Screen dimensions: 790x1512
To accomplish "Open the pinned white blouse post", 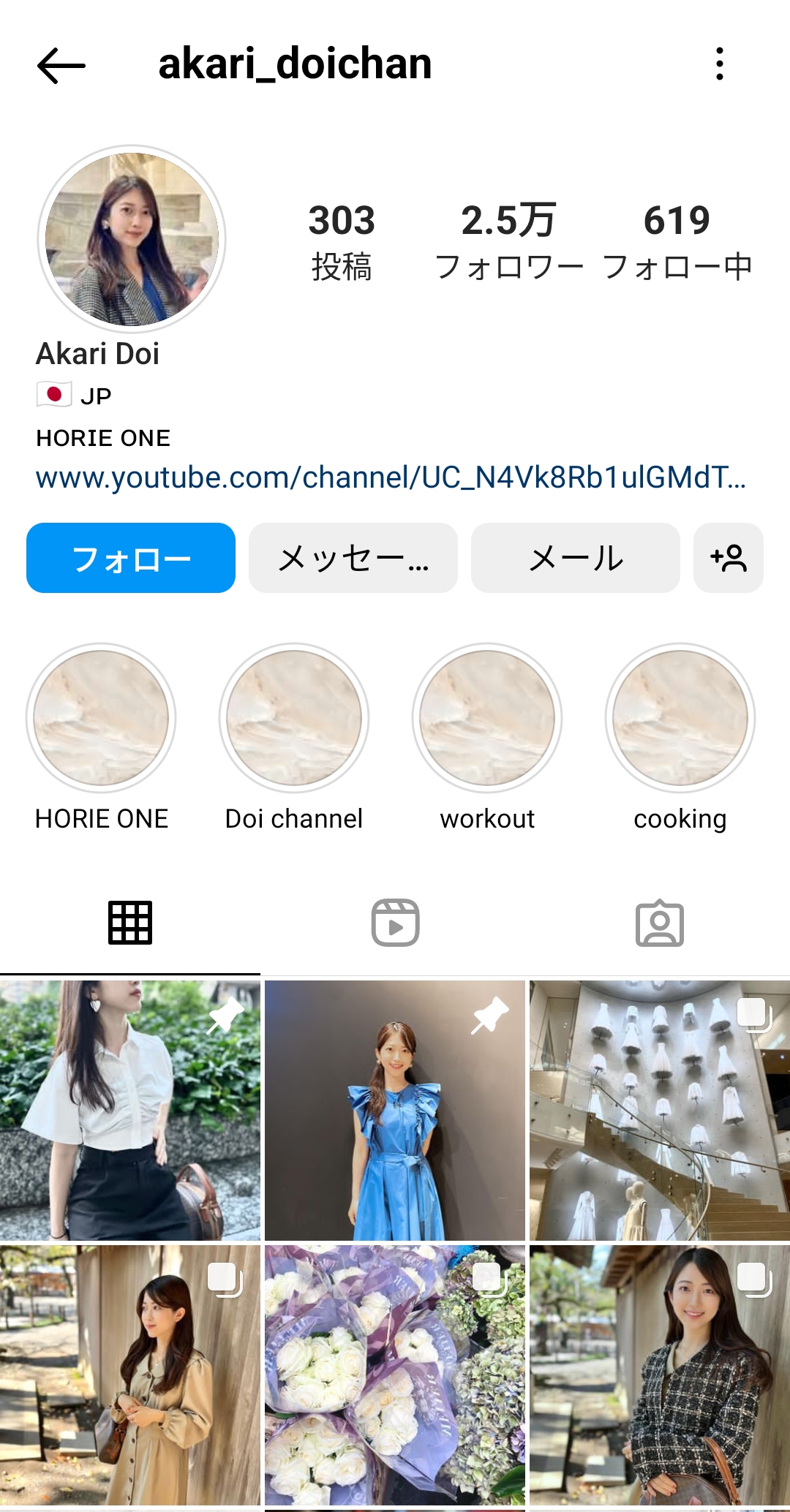I will 130,1110.
